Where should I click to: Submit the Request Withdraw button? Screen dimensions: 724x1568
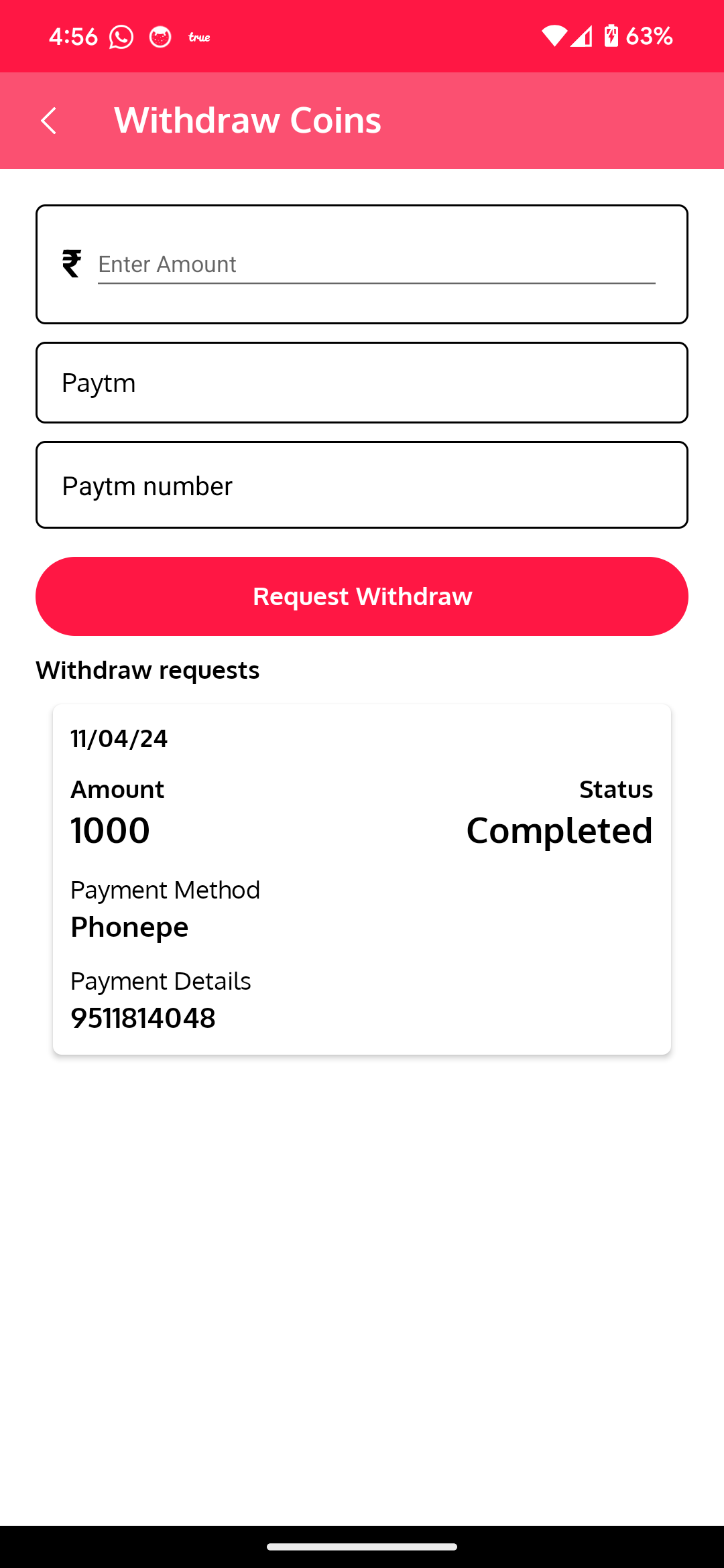coord(362,596)
